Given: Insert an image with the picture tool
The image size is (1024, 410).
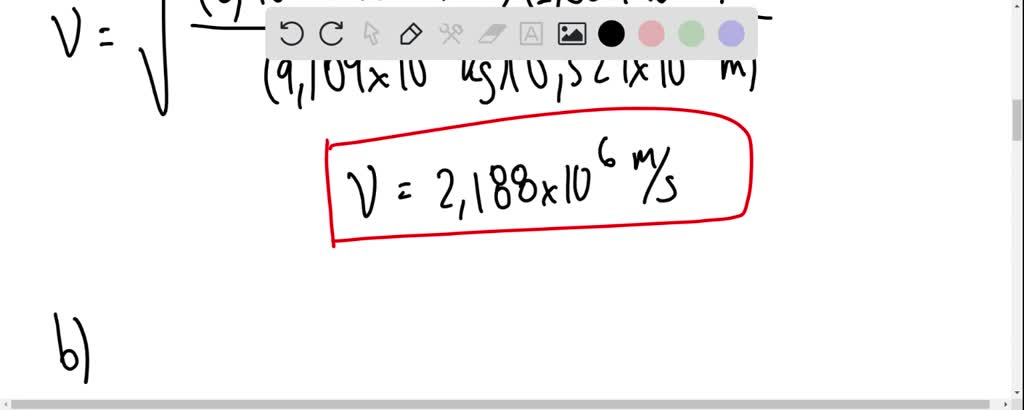Looking at the screenshot, I should point(571,34).
